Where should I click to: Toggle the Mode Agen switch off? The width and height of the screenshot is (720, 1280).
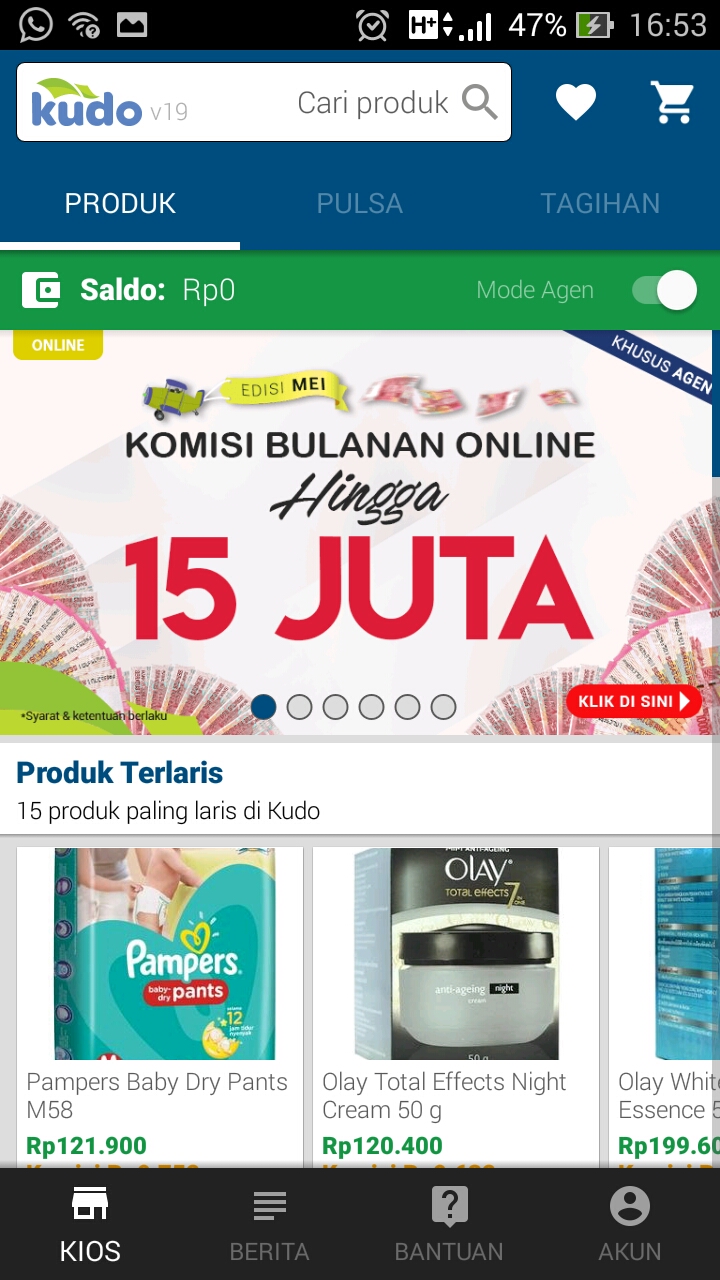point(665,291)
